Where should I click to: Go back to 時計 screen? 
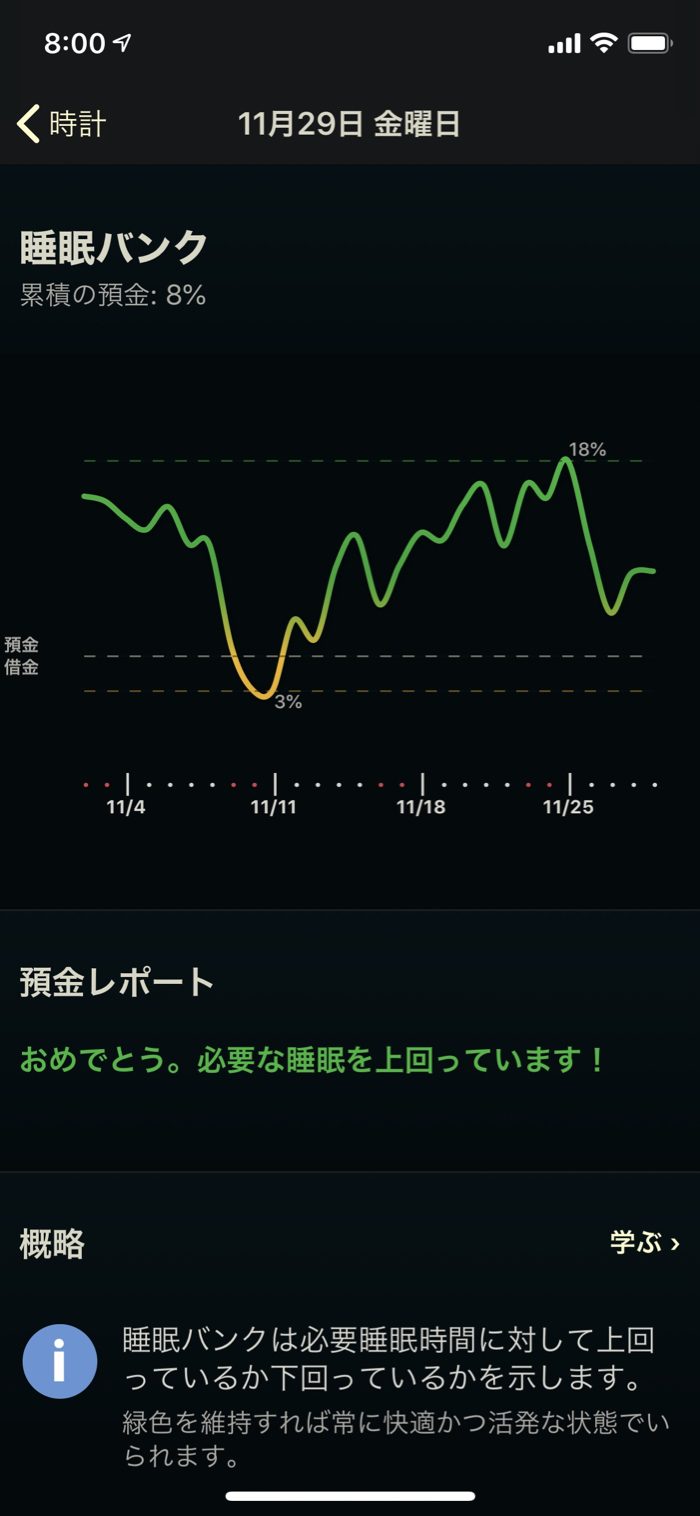click(x=62, y=124)
